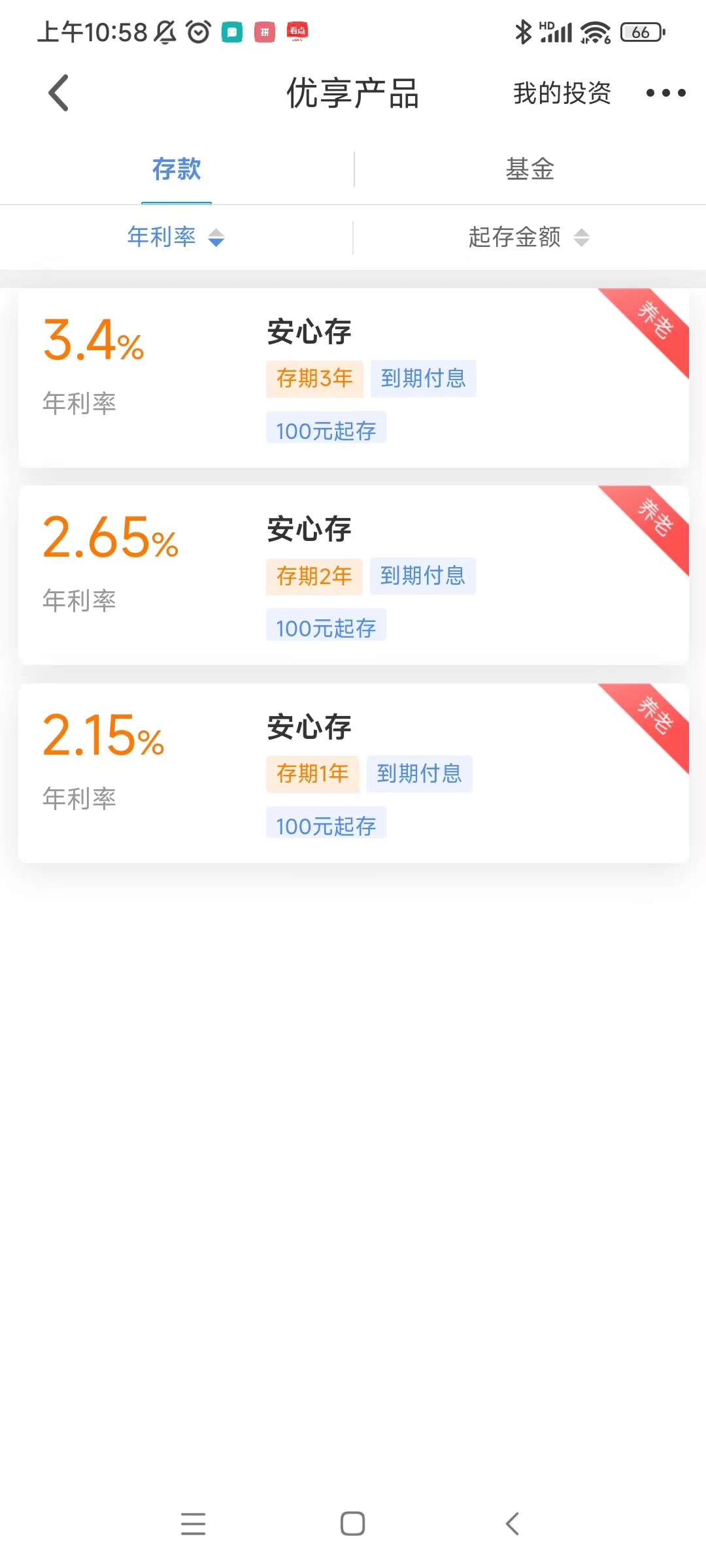
Task: Sort products by 起存金额
Action: click(528, 237)
